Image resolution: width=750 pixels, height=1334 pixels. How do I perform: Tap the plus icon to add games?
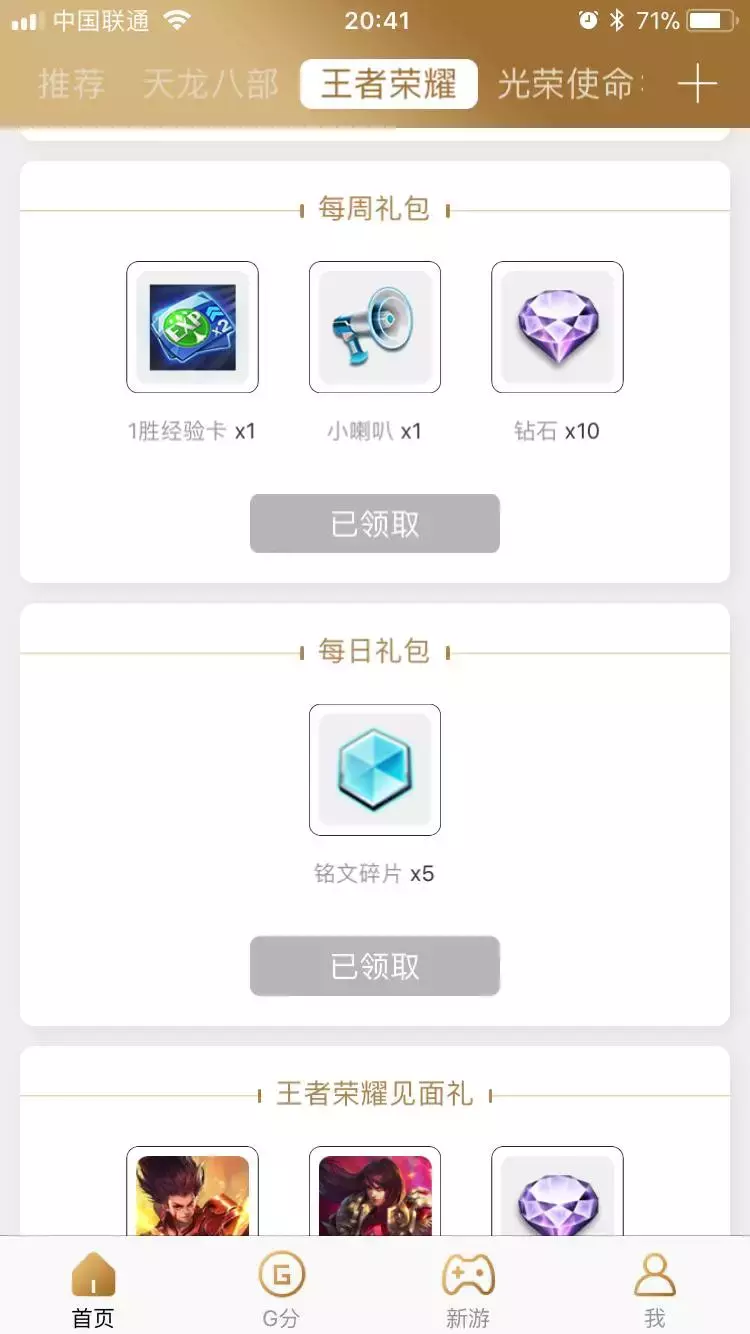(697, 85)
